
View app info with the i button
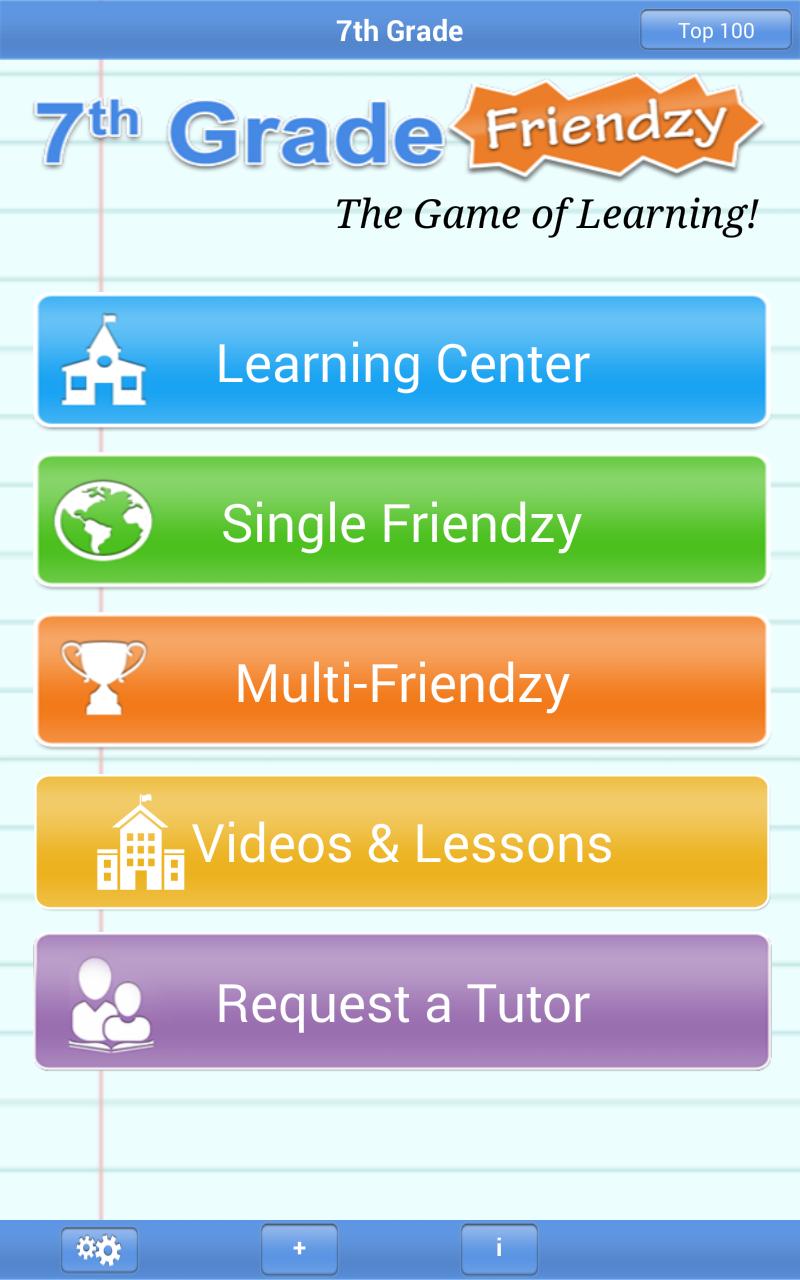coord(499,1249)
